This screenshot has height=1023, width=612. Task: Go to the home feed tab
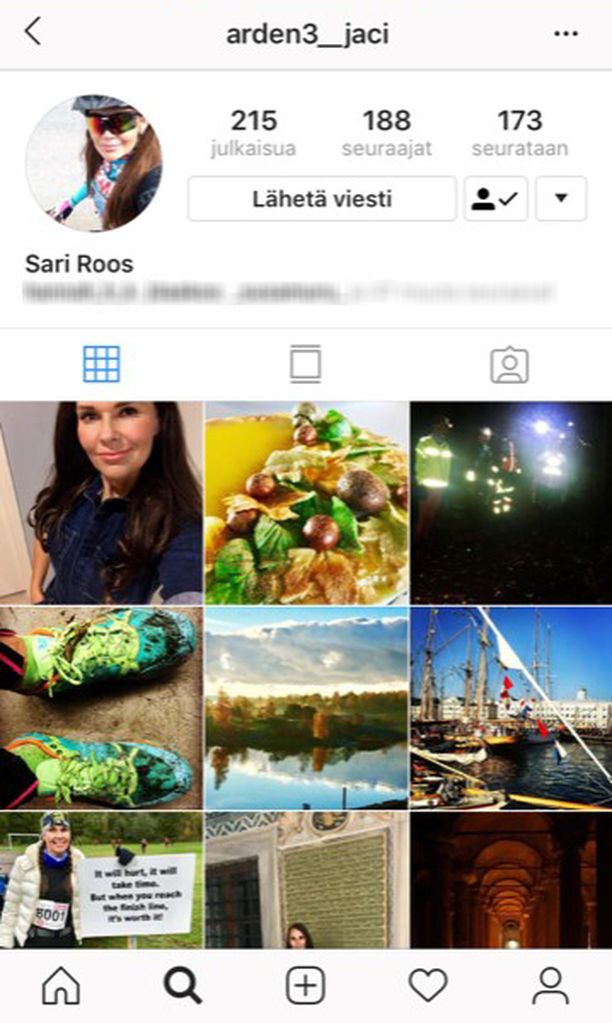click(x=61, y=986)
